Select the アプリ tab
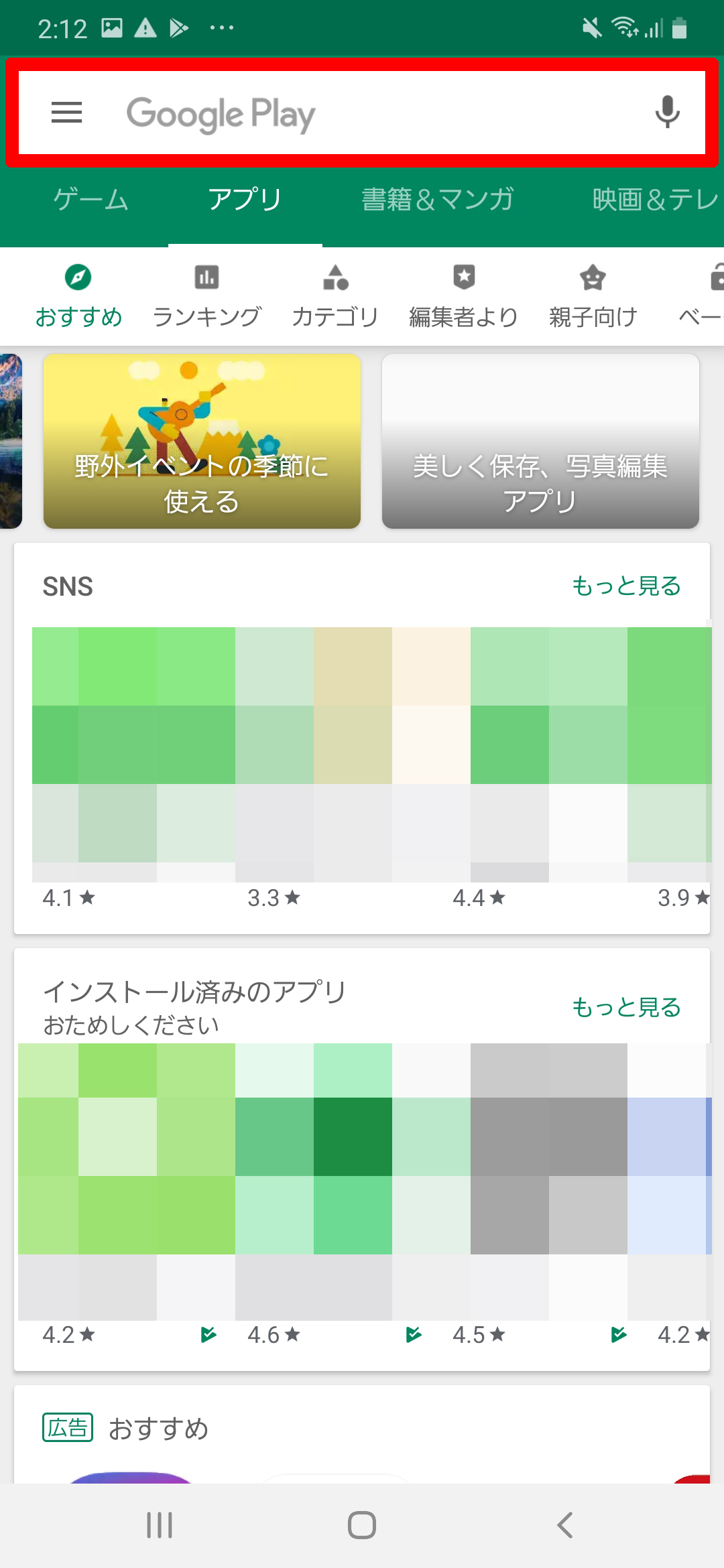Screen dimensions: 724x1568 (245, 200)
